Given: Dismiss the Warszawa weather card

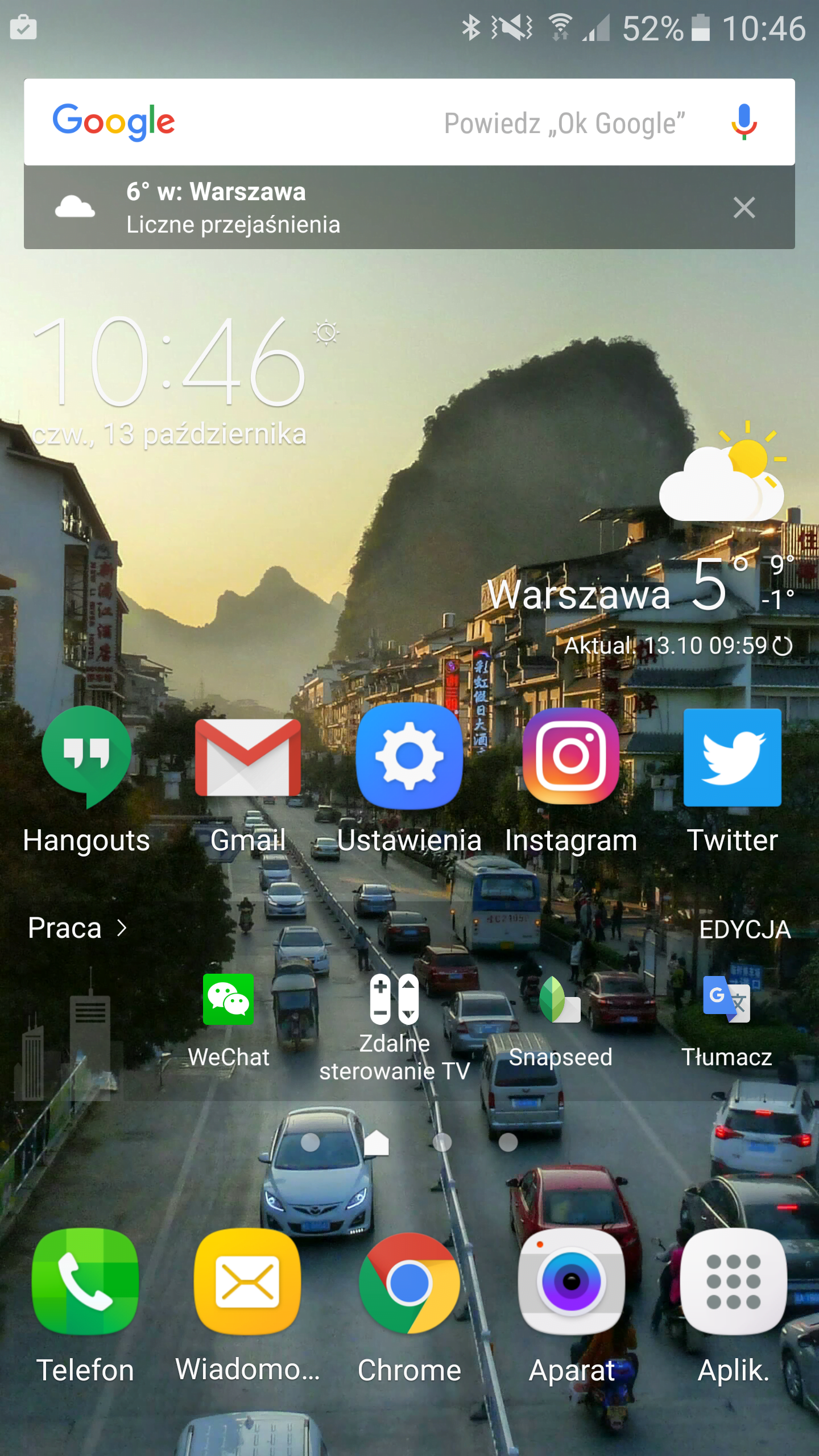Looking at the screenshot, I should coord(744,208).
